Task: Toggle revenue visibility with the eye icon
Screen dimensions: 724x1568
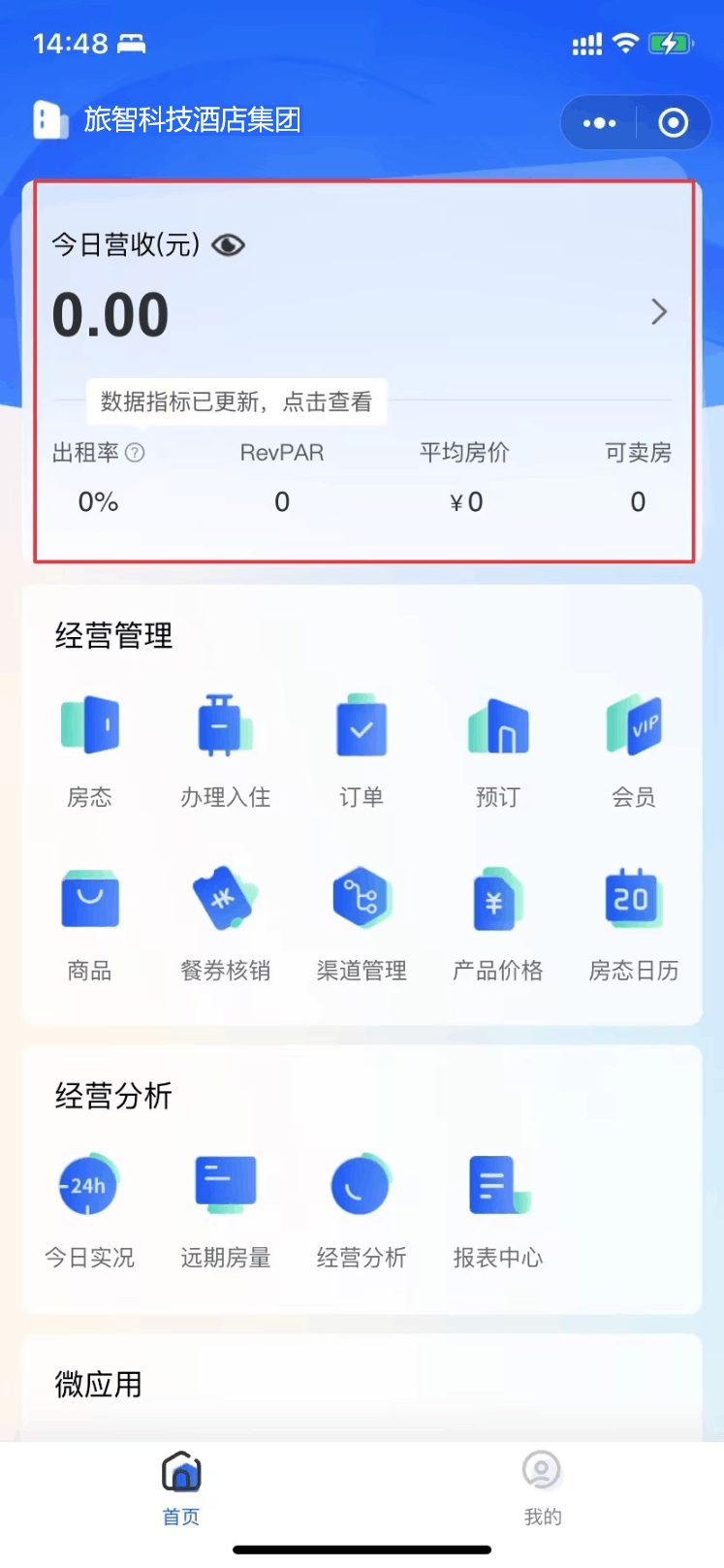Action: tap(228, 245)
